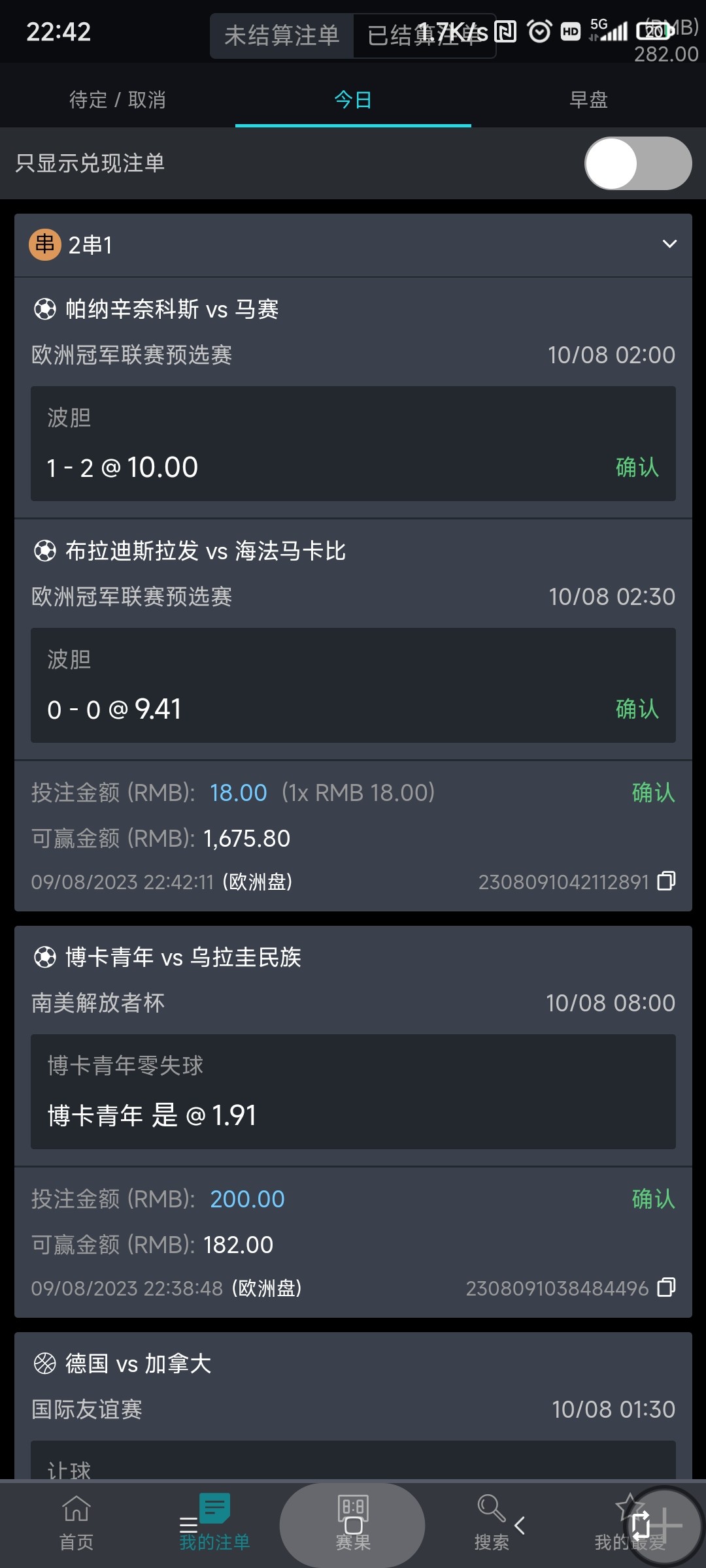Tap the 串 badge on the parlay bet

pos(44,245)
